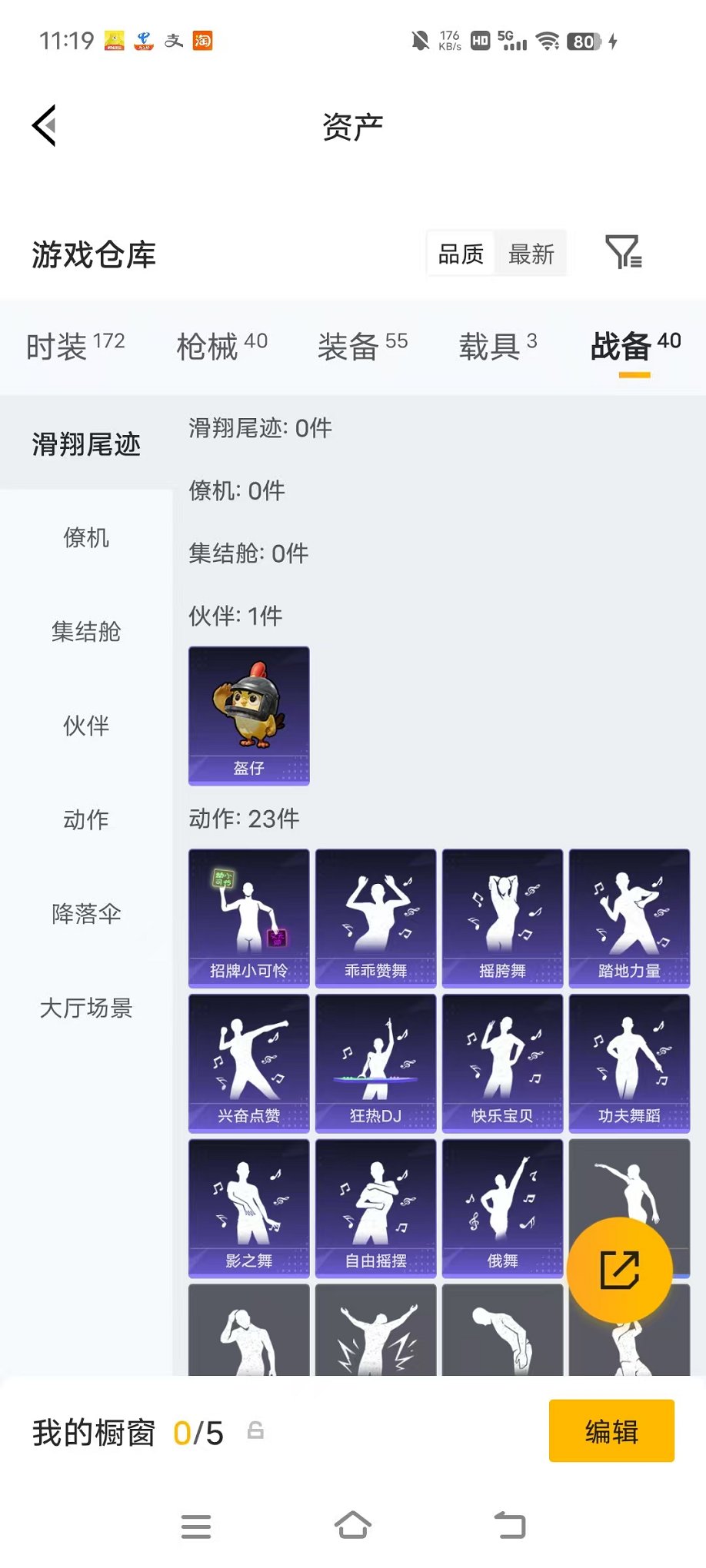Screen dimensions: 706x1568
Task: Select the 滑翔尾迹 sidebar category
Action: 86,443
